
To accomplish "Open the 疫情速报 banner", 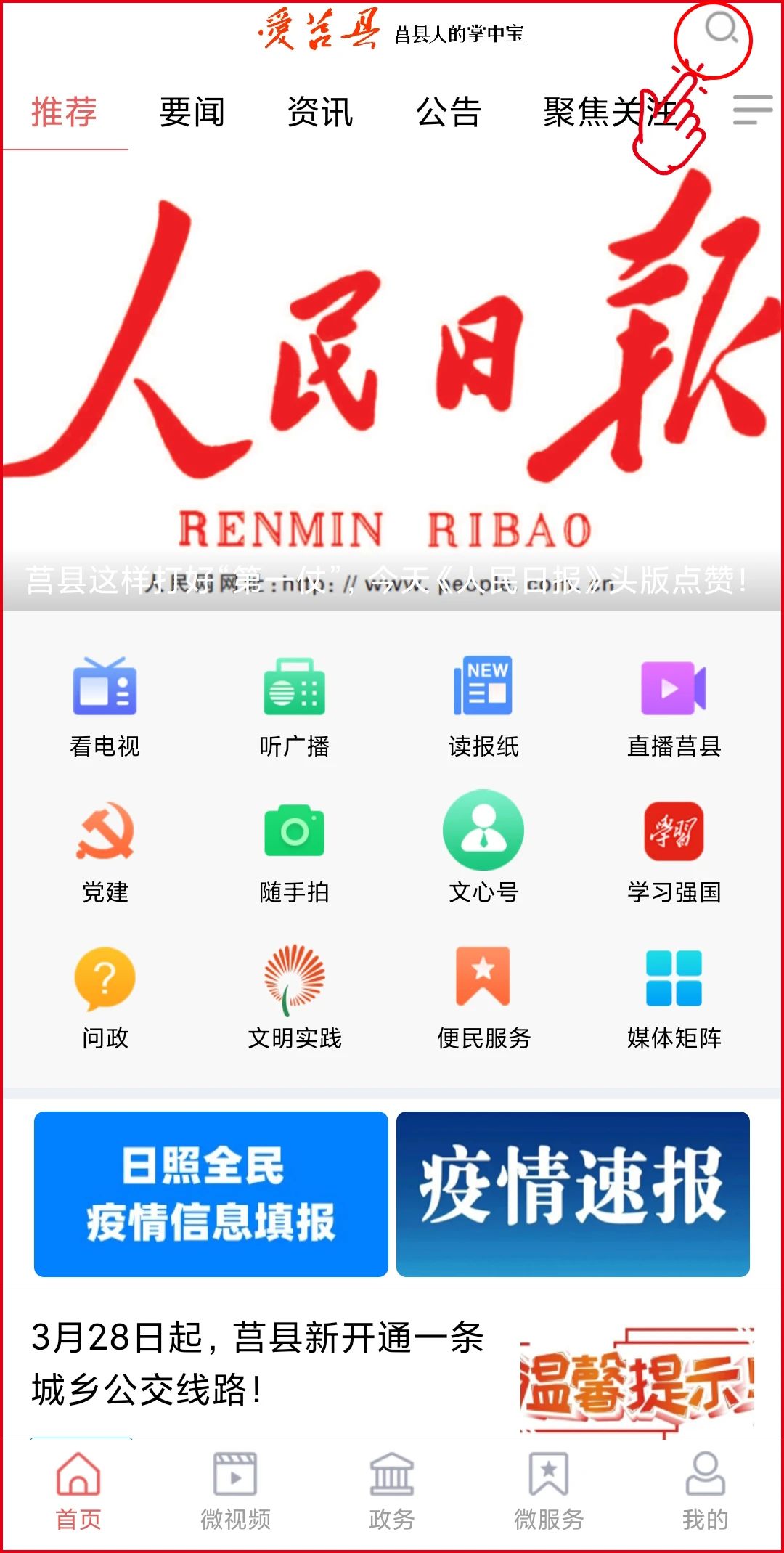I will click(x=573, y=1194).
